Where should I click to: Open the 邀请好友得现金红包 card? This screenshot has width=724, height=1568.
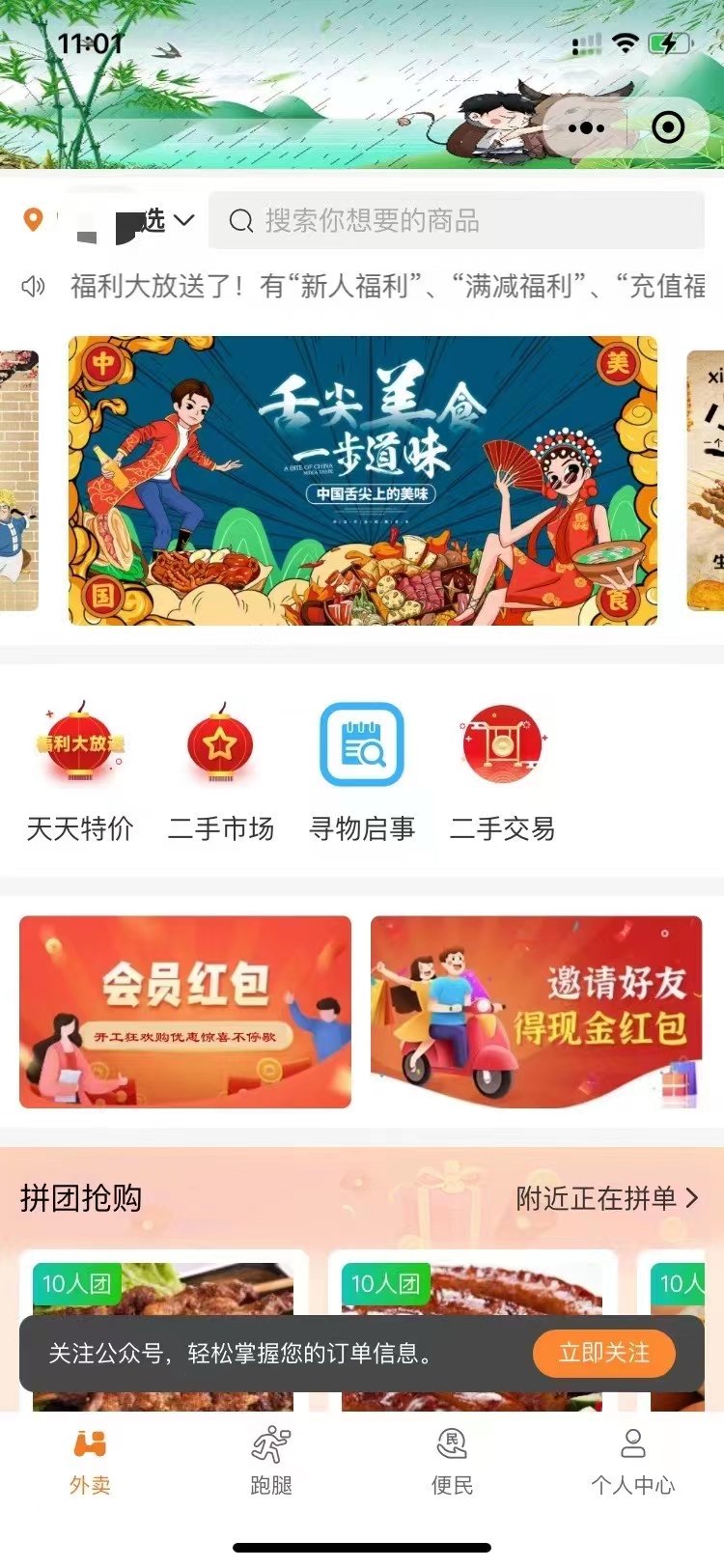(537, 1011)
